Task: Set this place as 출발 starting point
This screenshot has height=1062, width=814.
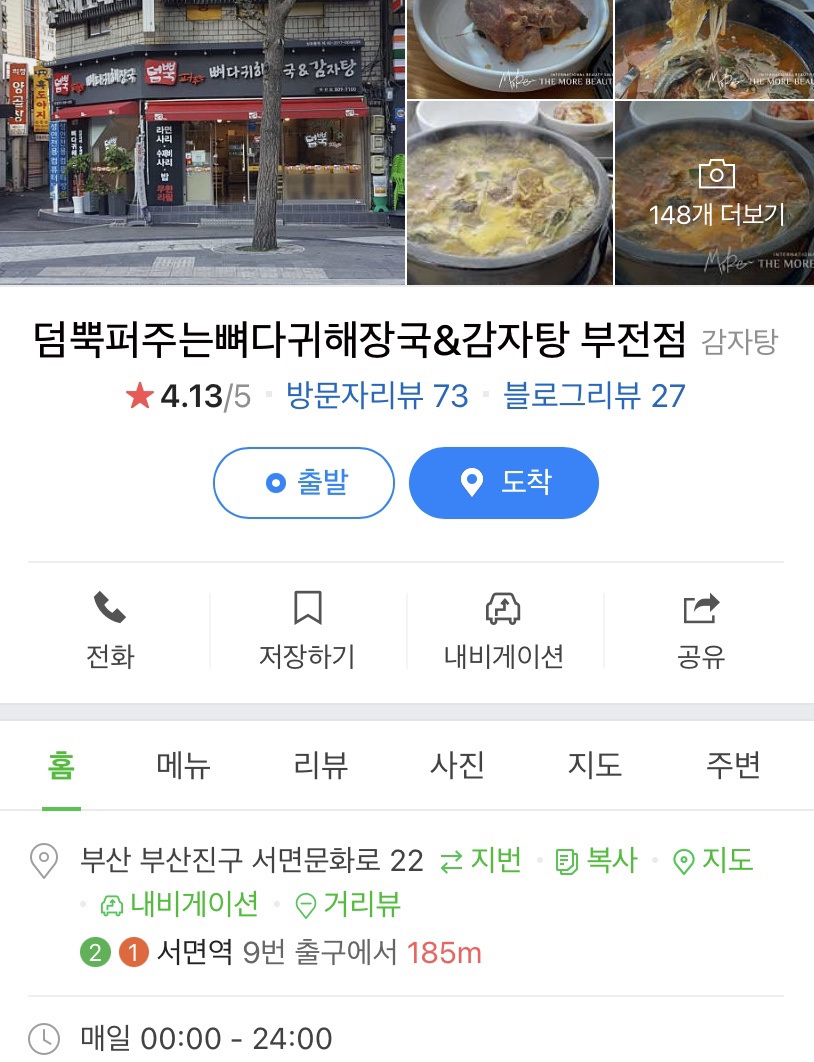Action: coord(303,483)
